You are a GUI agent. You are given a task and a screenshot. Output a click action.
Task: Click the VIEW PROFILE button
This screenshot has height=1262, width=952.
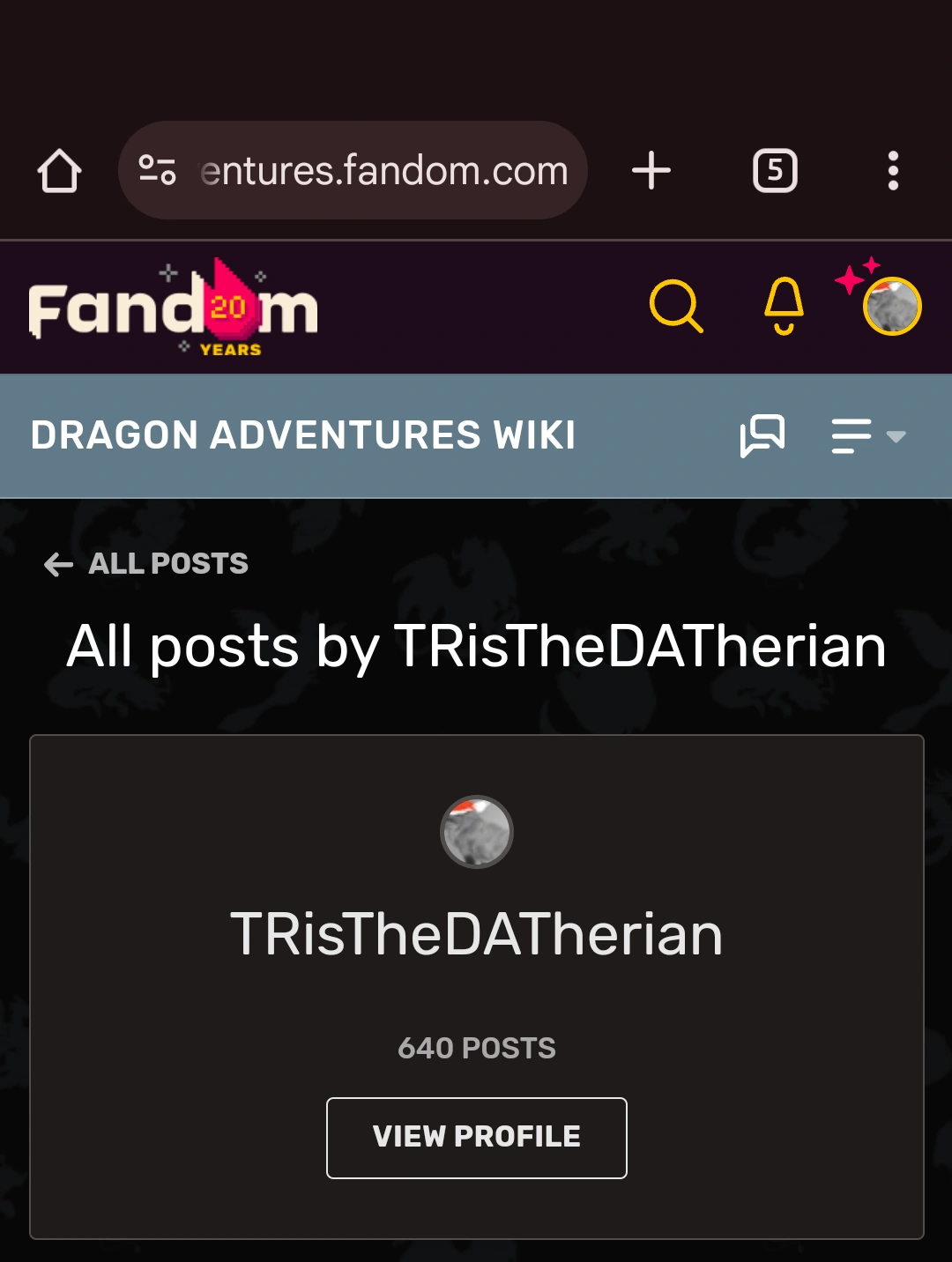tap(476, 1137)
